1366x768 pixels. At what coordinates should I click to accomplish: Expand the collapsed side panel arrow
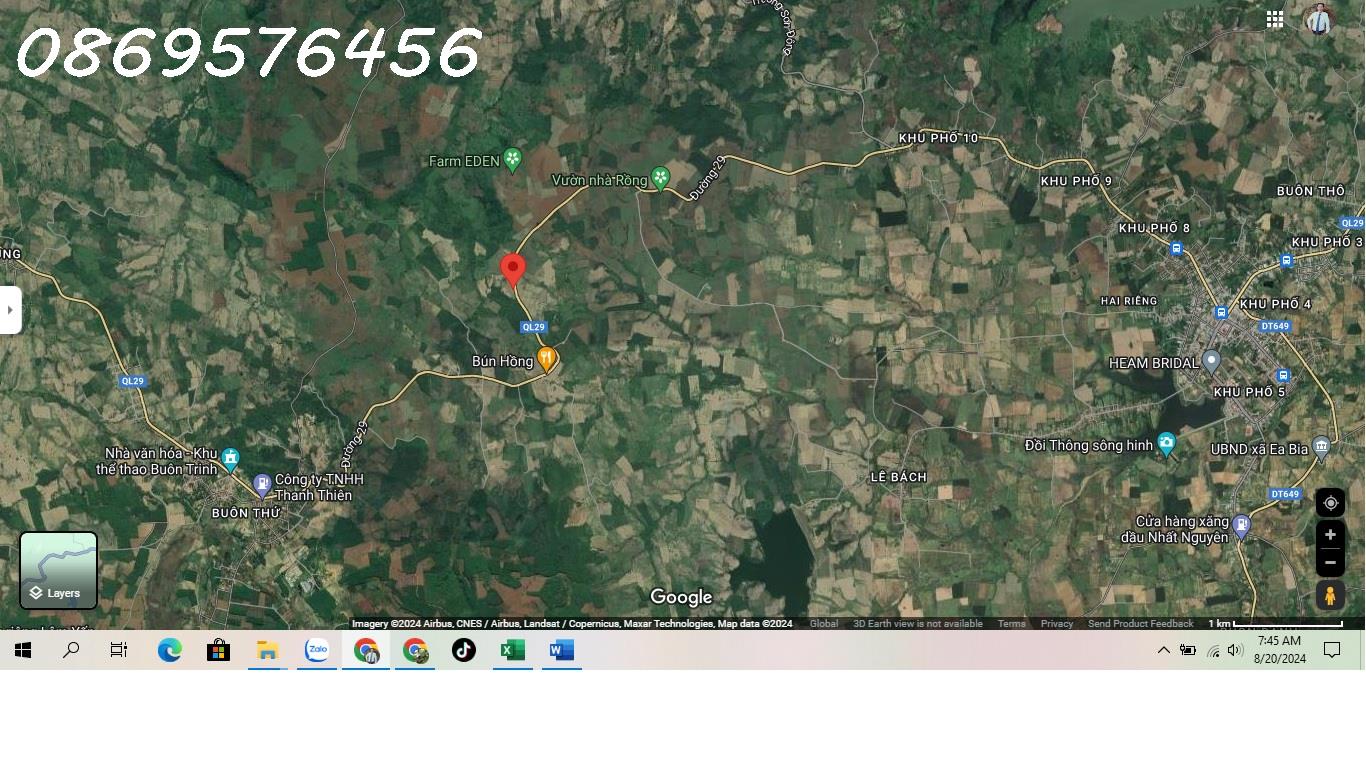(10, 310)
